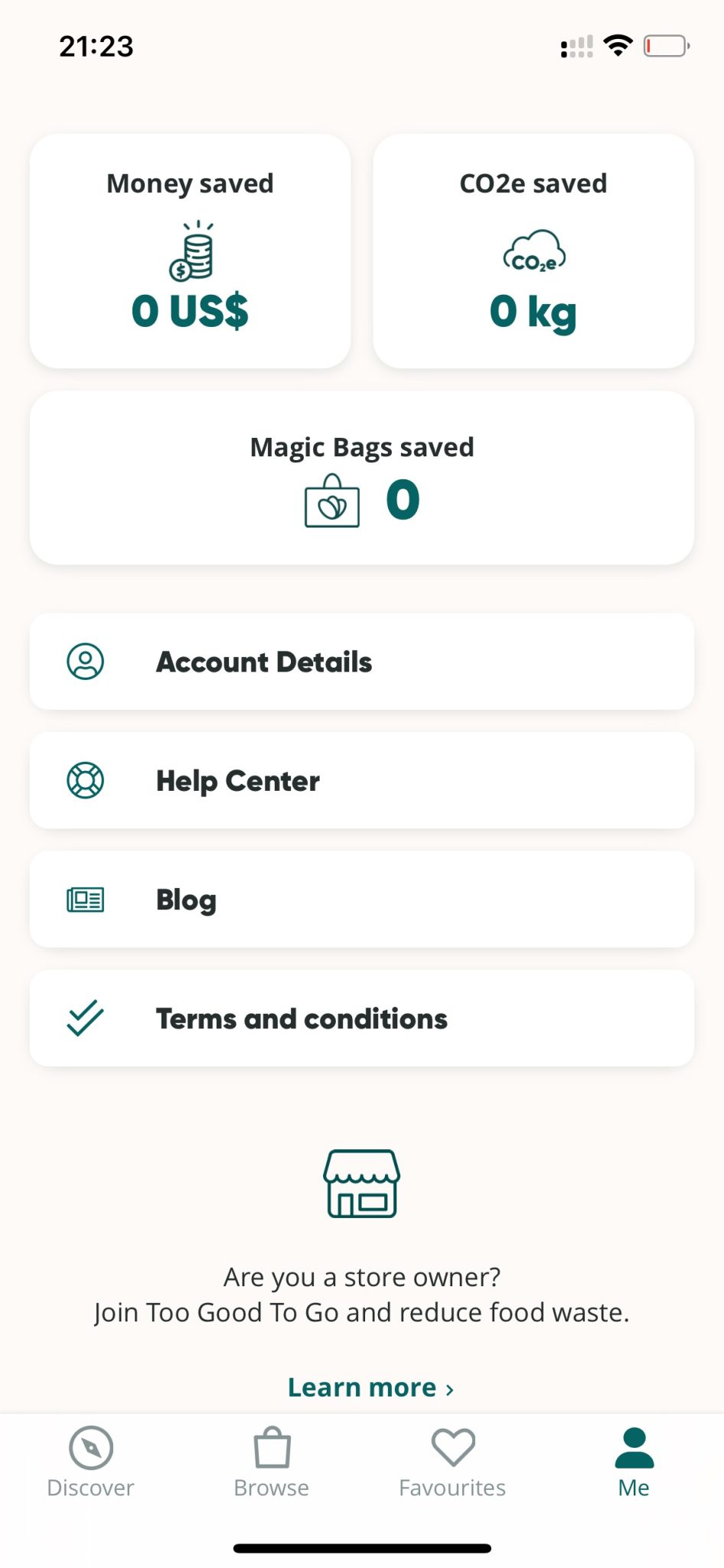
Task: Open the Blog newspaper icon
Action: (x=85, y=900)
